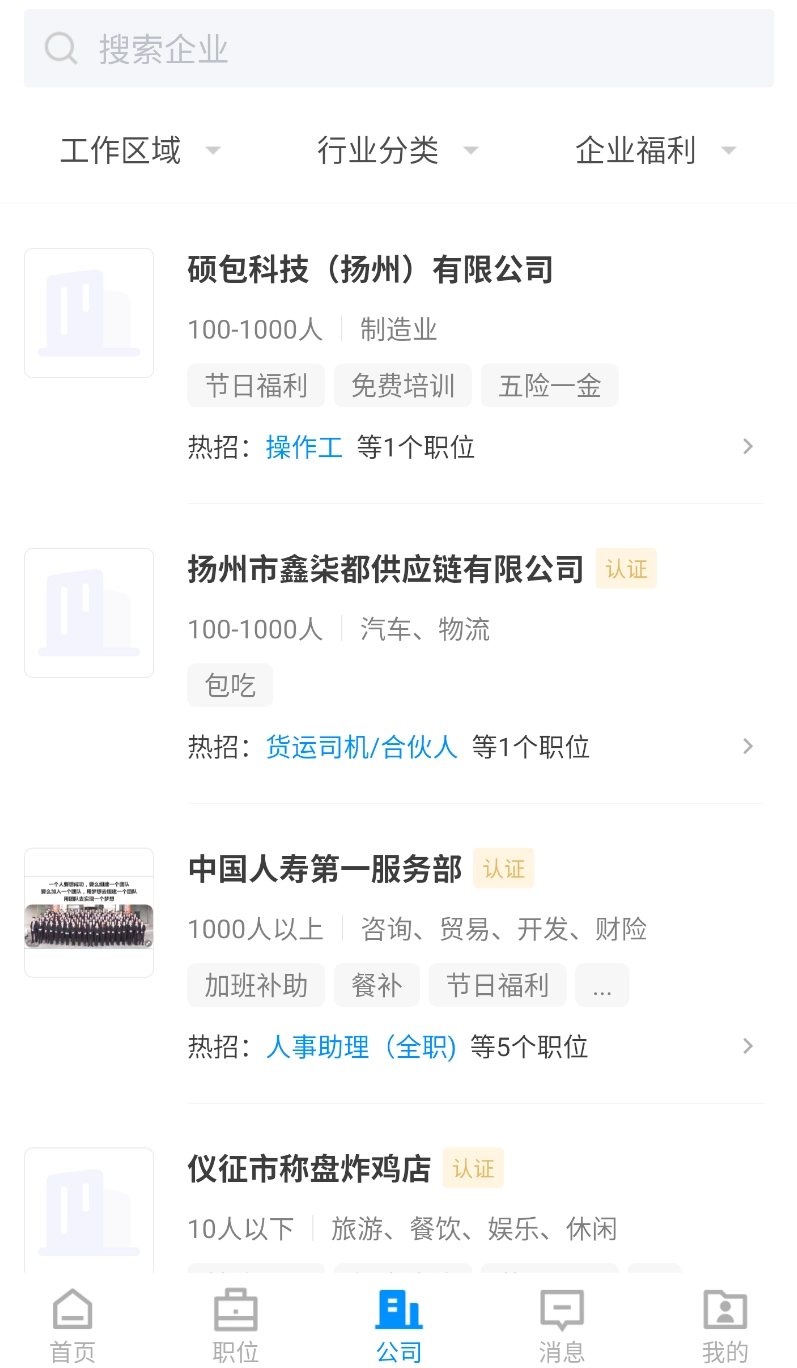Select the 我的 profile icon
Image resolution: width=797 pixels, height=1368 pixels.
725,1309
